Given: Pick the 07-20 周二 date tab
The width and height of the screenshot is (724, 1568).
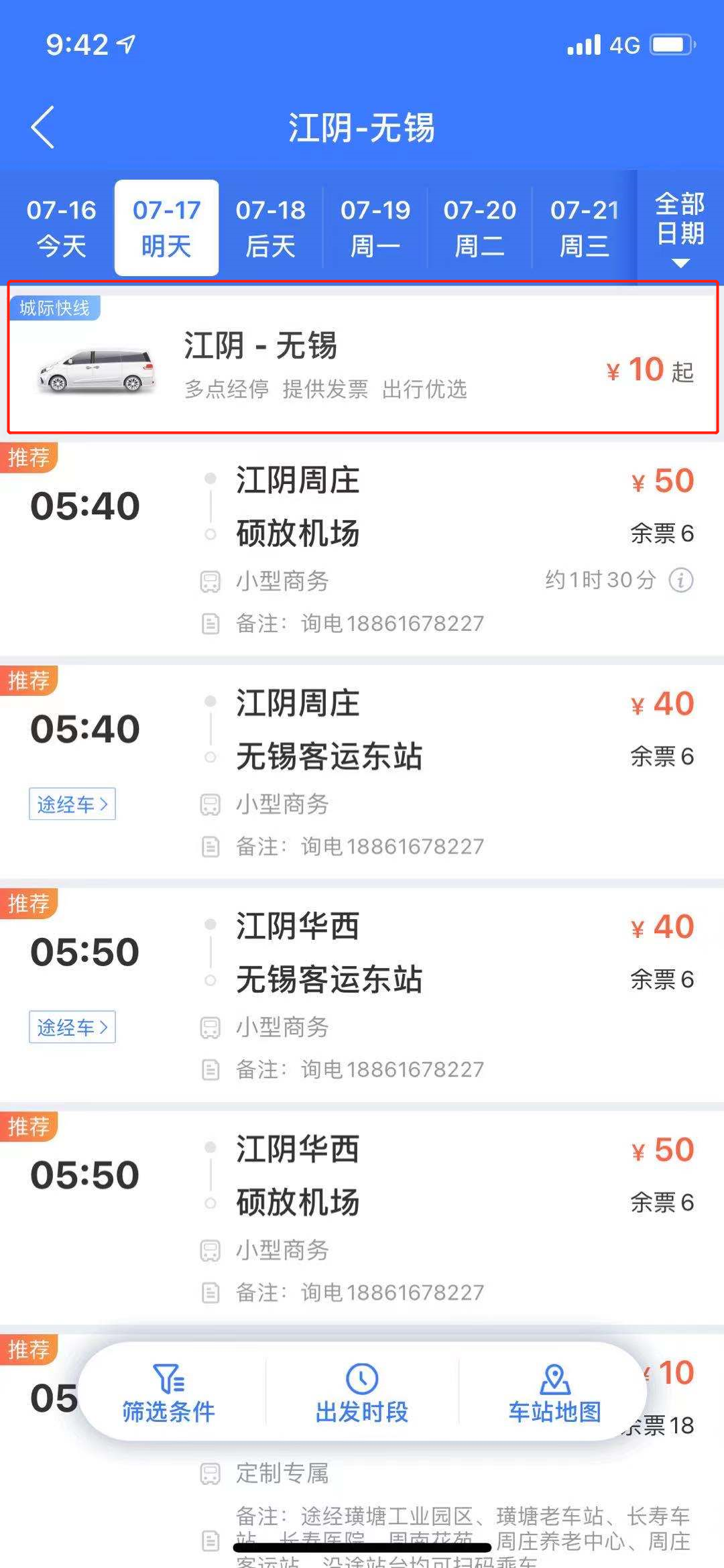Looking at the screenshot, I should [479, 228].
